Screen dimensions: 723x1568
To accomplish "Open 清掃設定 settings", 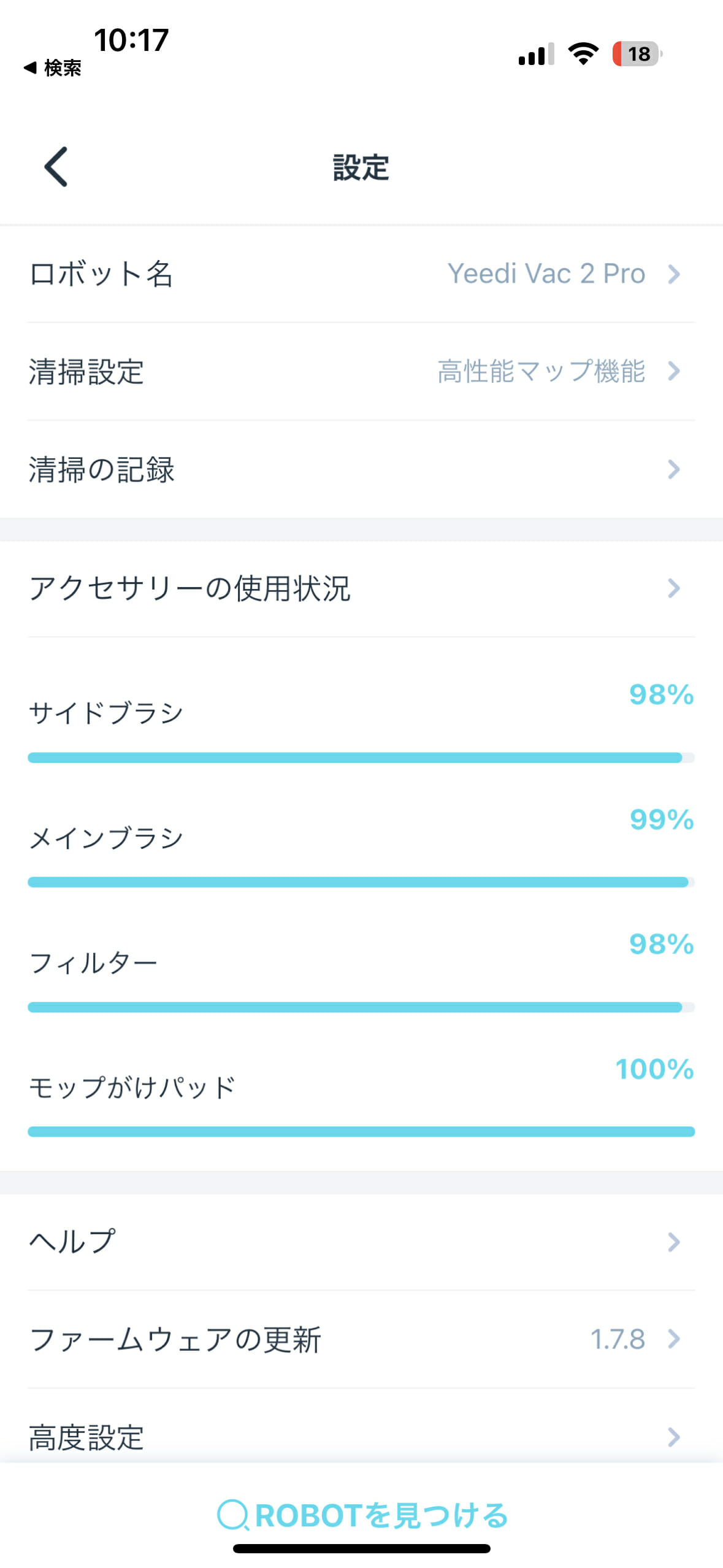I will [361, 371].
